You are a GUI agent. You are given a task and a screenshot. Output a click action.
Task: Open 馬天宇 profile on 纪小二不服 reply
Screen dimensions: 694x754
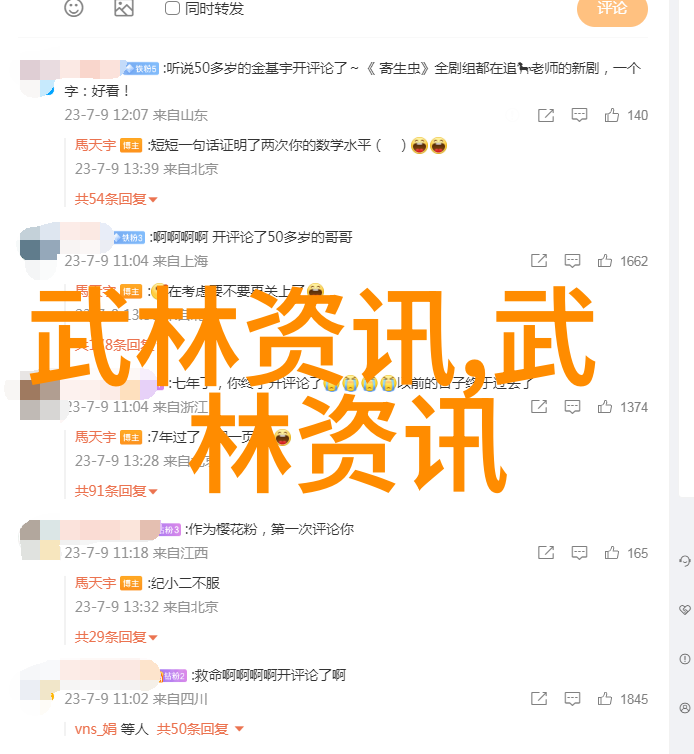tap(95, 583)
